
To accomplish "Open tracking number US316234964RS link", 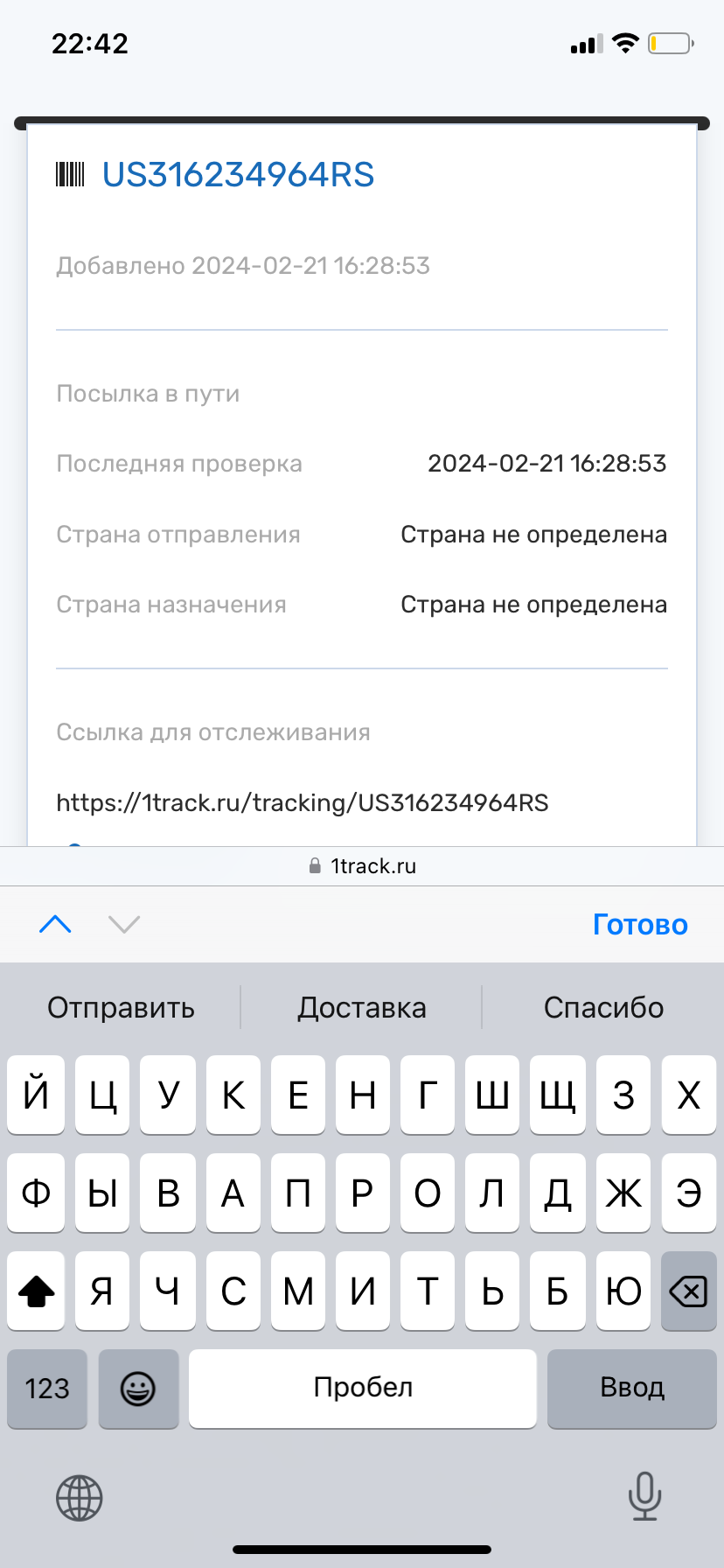I will [238, 175].
